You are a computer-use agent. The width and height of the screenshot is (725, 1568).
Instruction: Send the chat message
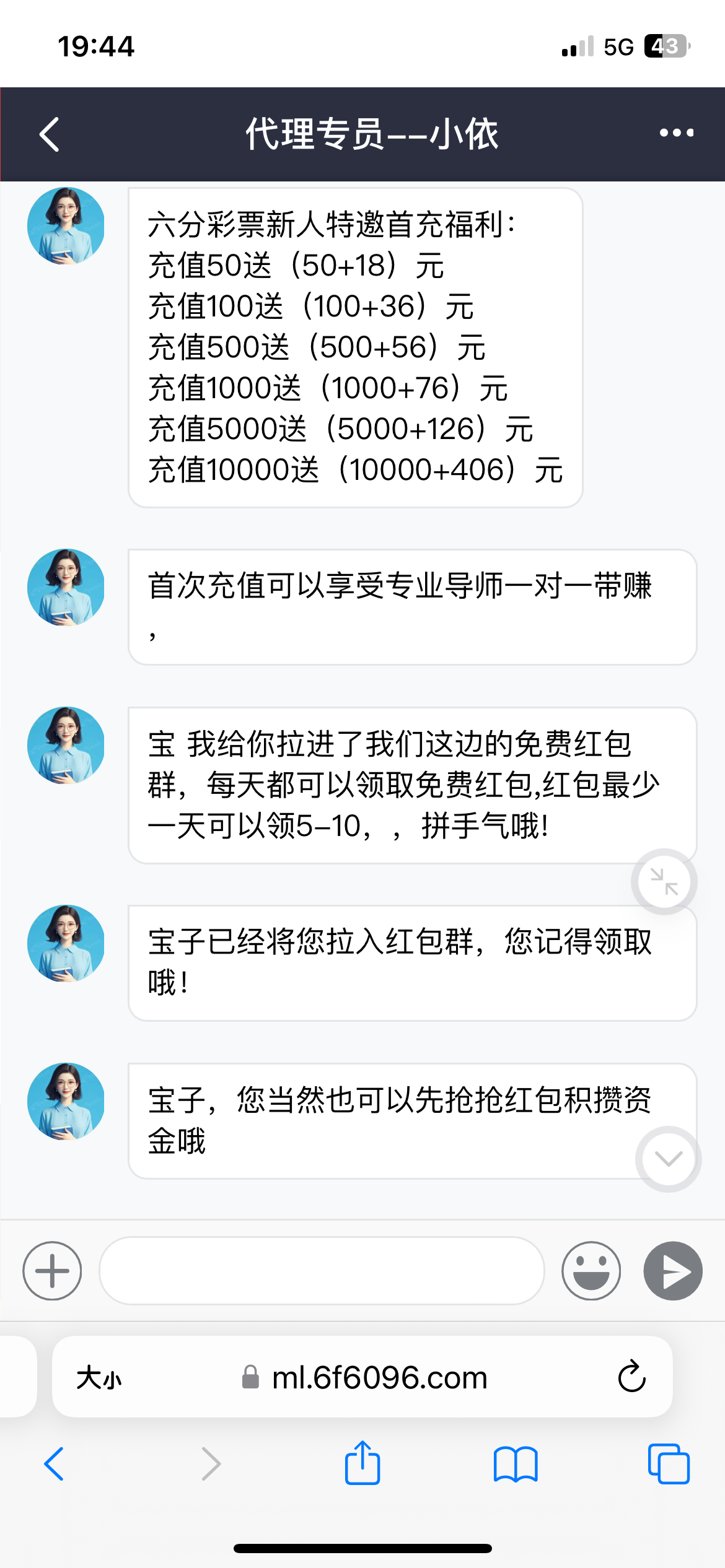pos(673,1271)
